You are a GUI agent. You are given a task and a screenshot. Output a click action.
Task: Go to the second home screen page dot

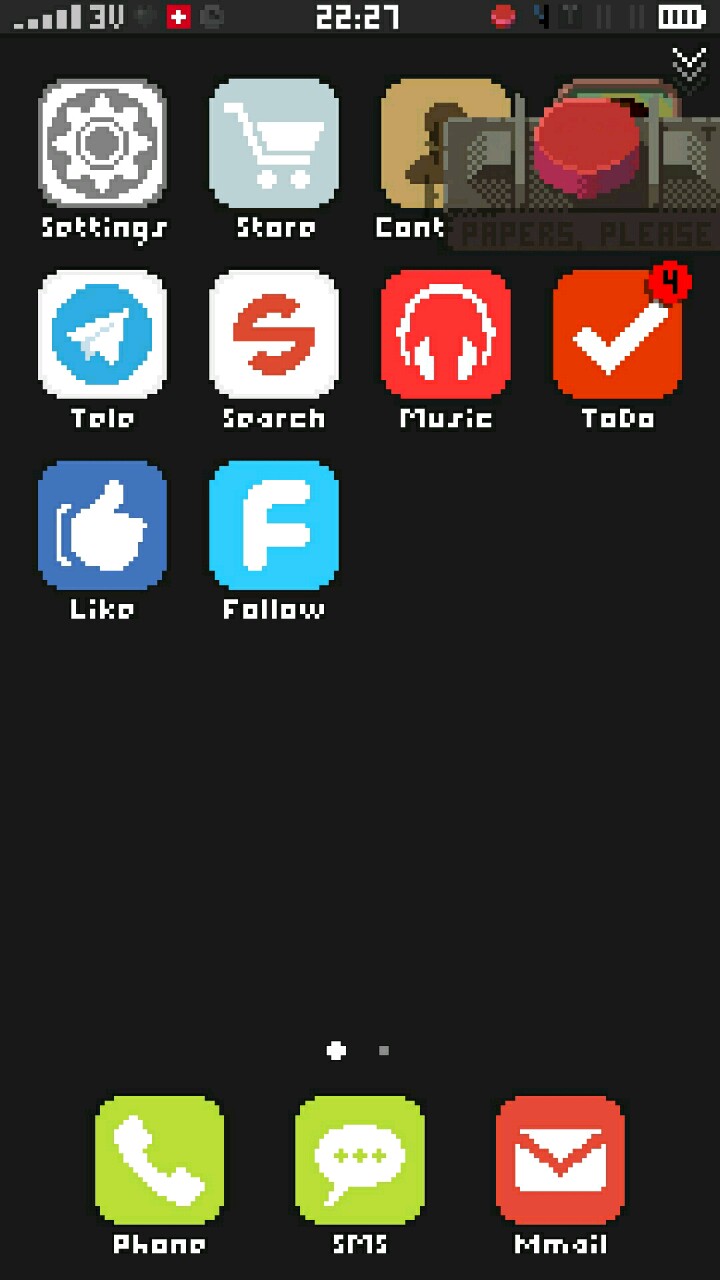384,1051
